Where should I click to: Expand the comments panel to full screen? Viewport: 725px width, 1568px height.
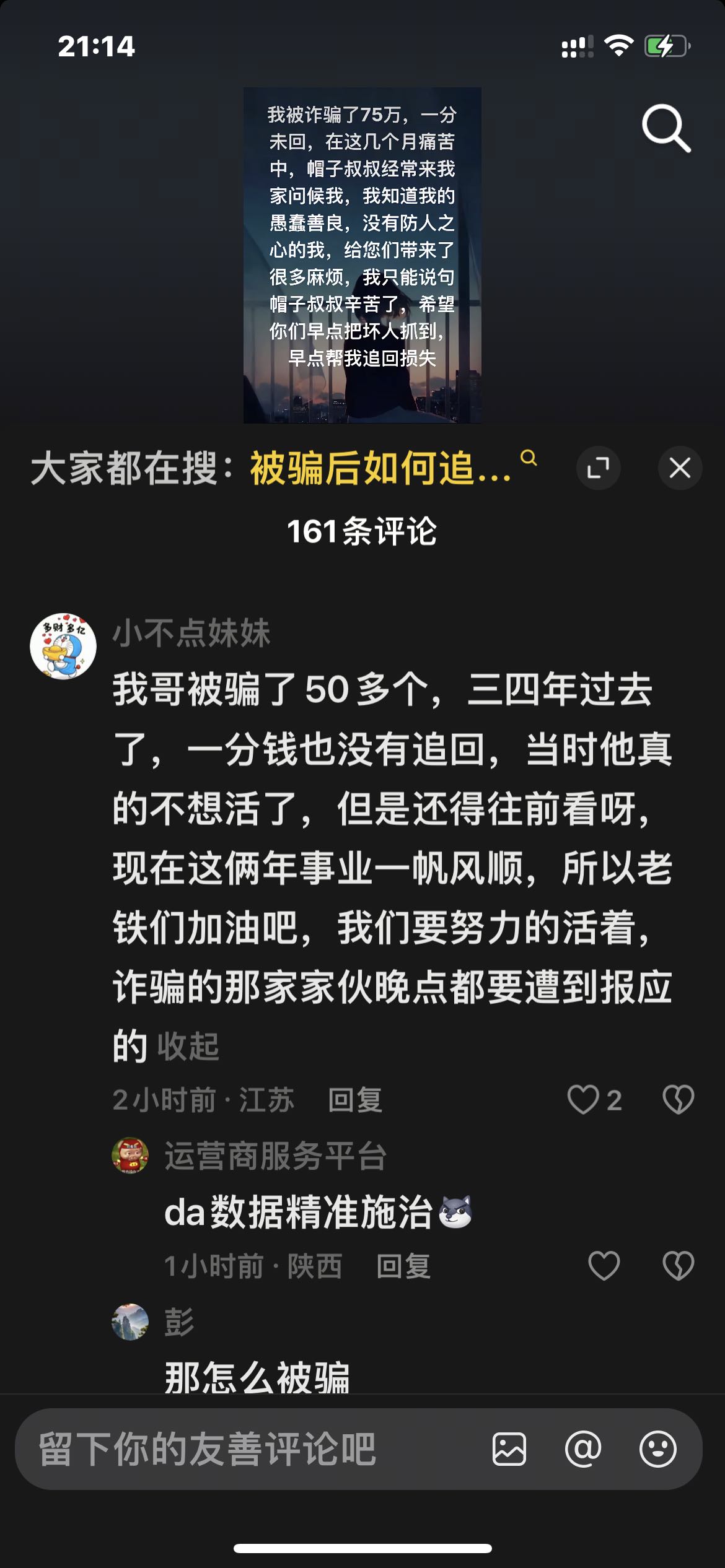(x=598, y=468)
